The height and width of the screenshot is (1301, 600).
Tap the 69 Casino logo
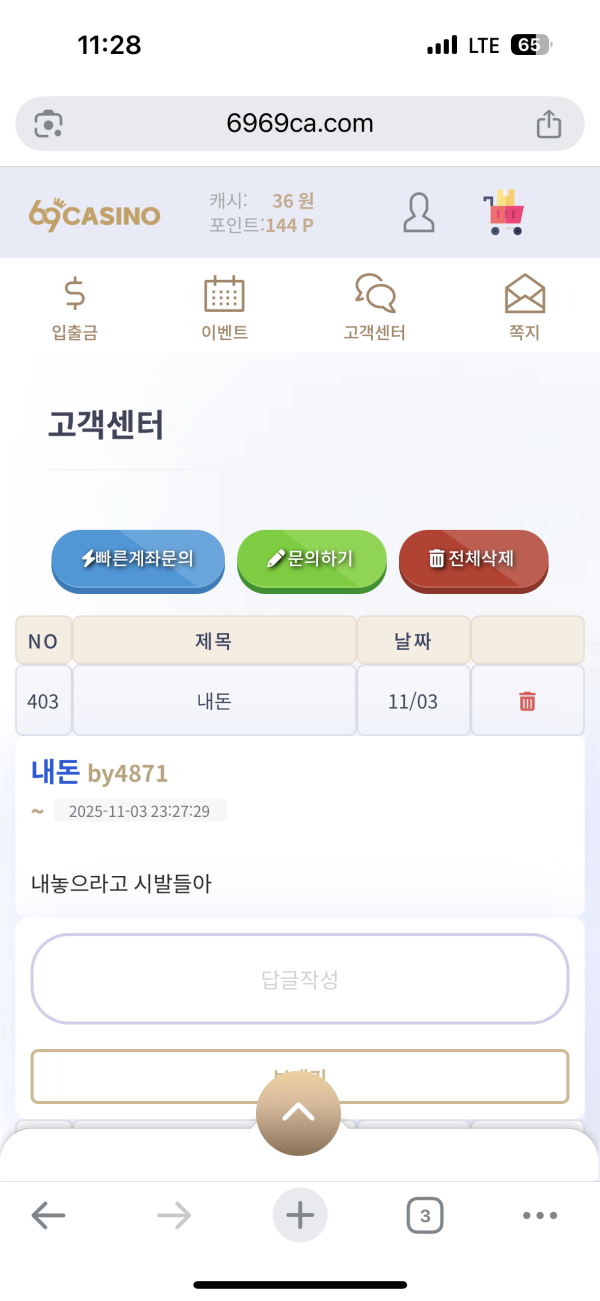[x=95, y=213]
